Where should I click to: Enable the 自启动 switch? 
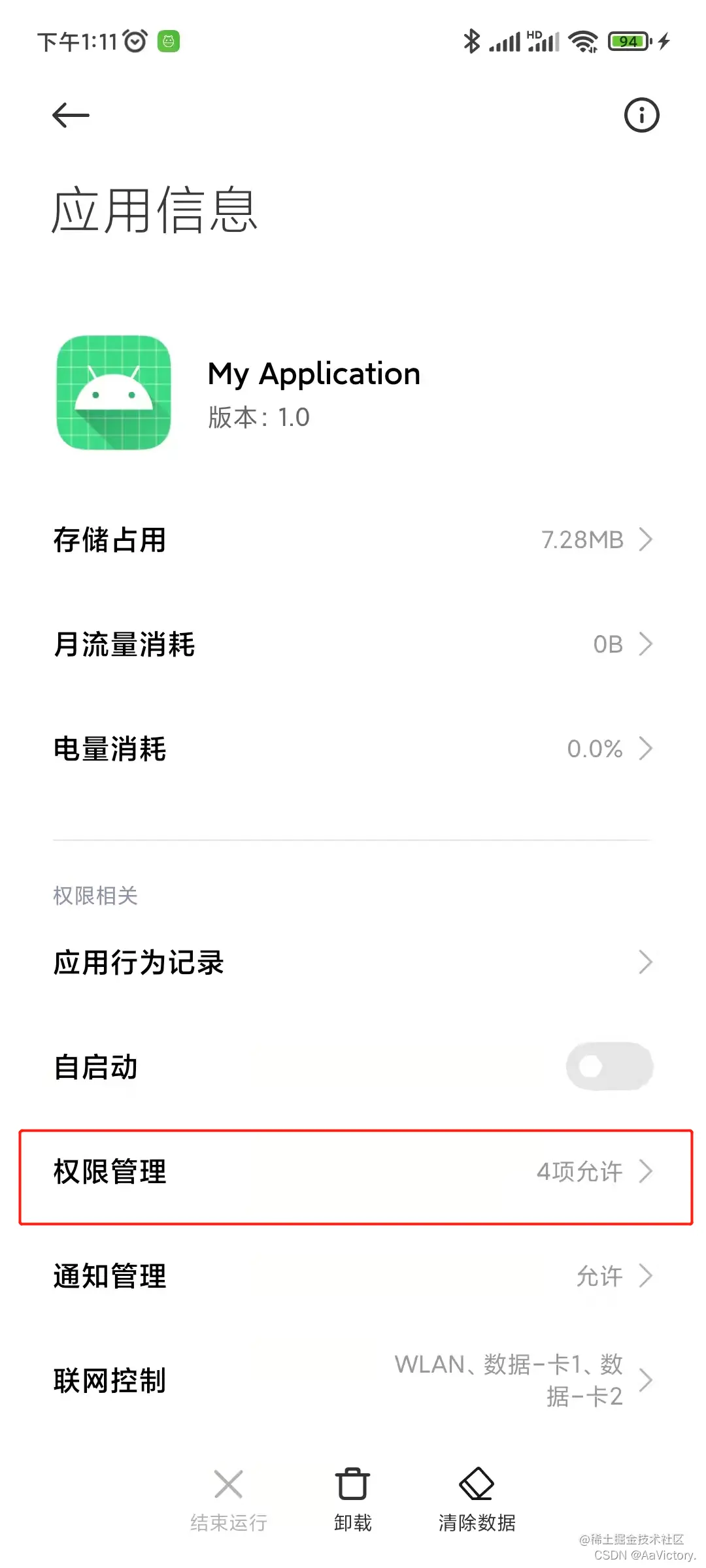click(609, 1066)
